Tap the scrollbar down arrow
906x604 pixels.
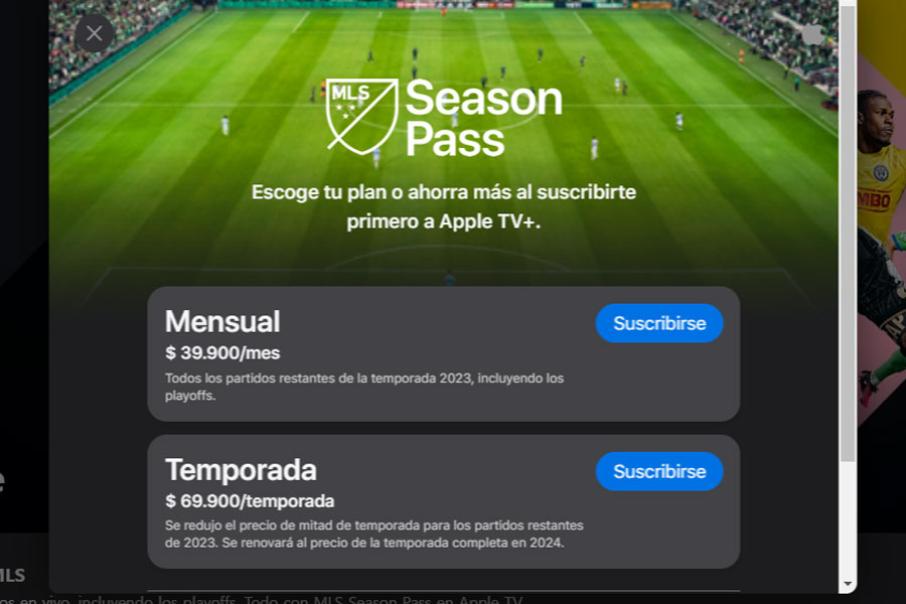coord(848,584)
